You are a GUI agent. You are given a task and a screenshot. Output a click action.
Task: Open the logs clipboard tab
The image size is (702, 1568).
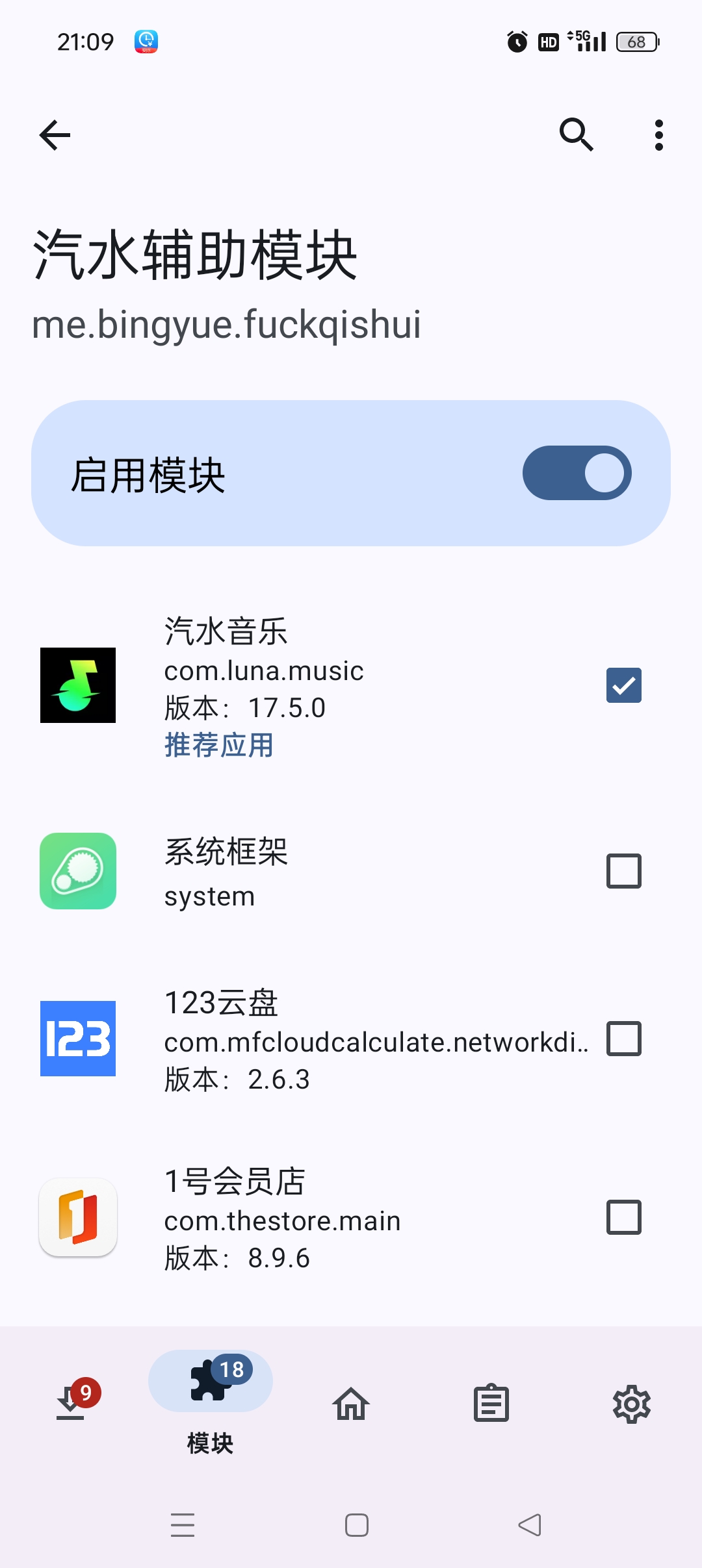491,1403
